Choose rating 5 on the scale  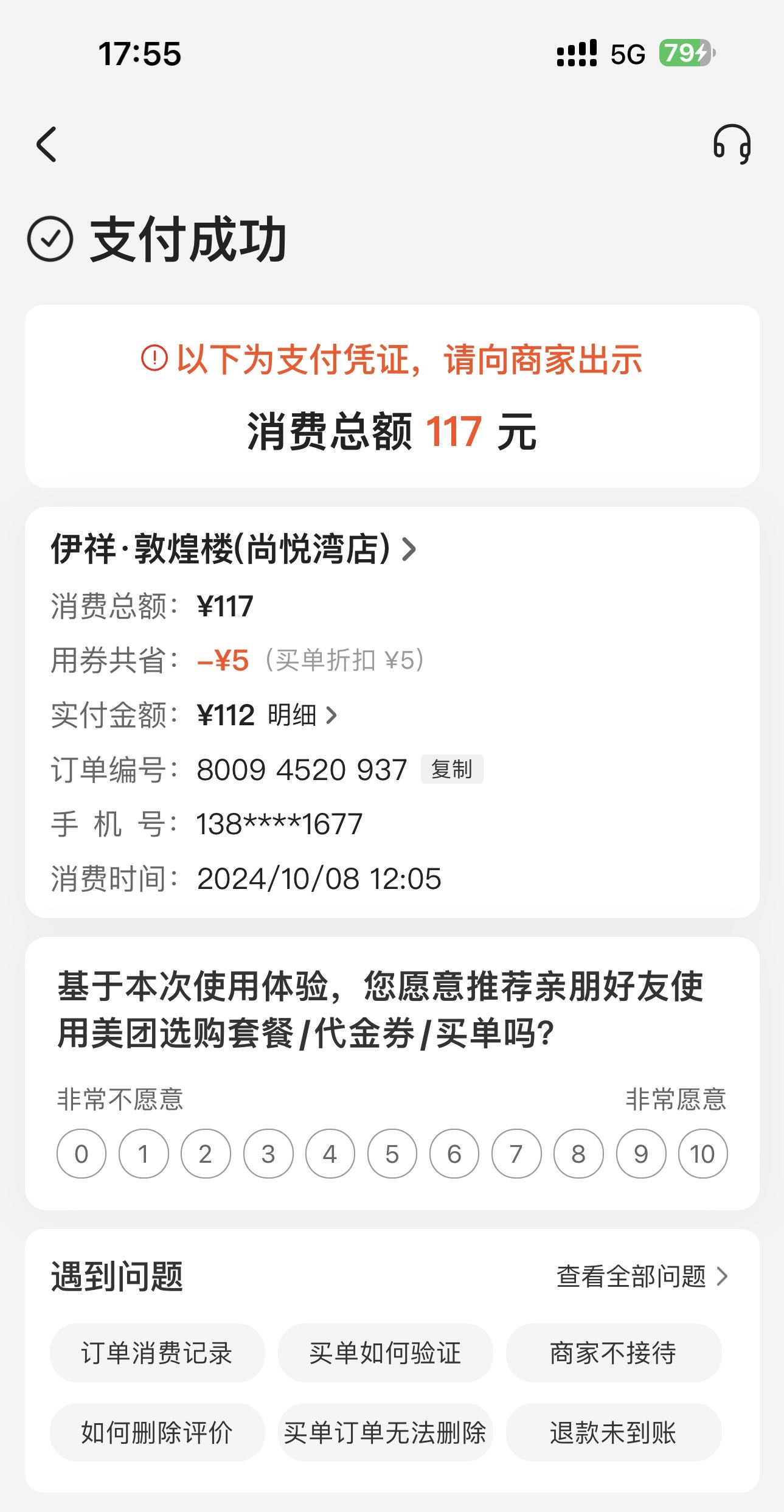coord(392,1154)
